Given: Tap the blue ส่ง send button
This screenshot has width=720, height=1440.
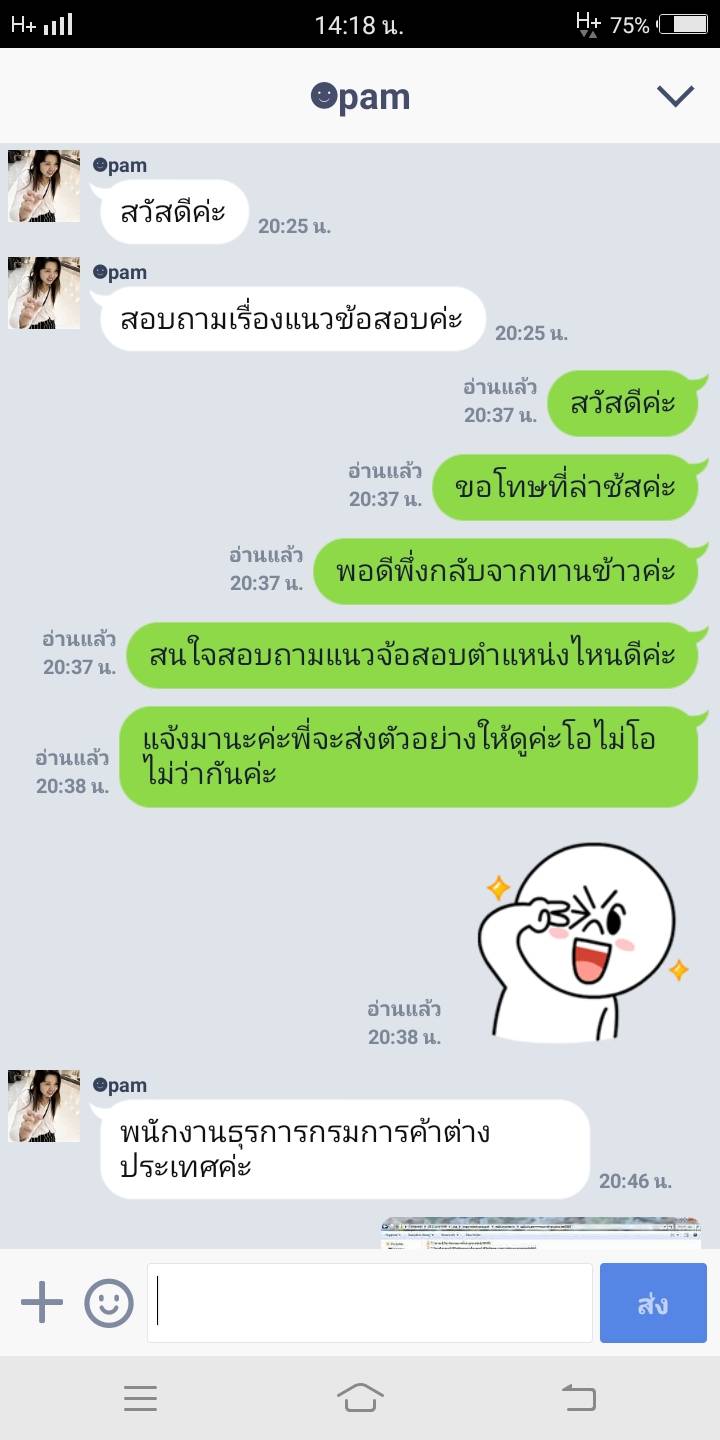Looking at the screenshot, I should pyautogui.click(x=652, y=1303).
